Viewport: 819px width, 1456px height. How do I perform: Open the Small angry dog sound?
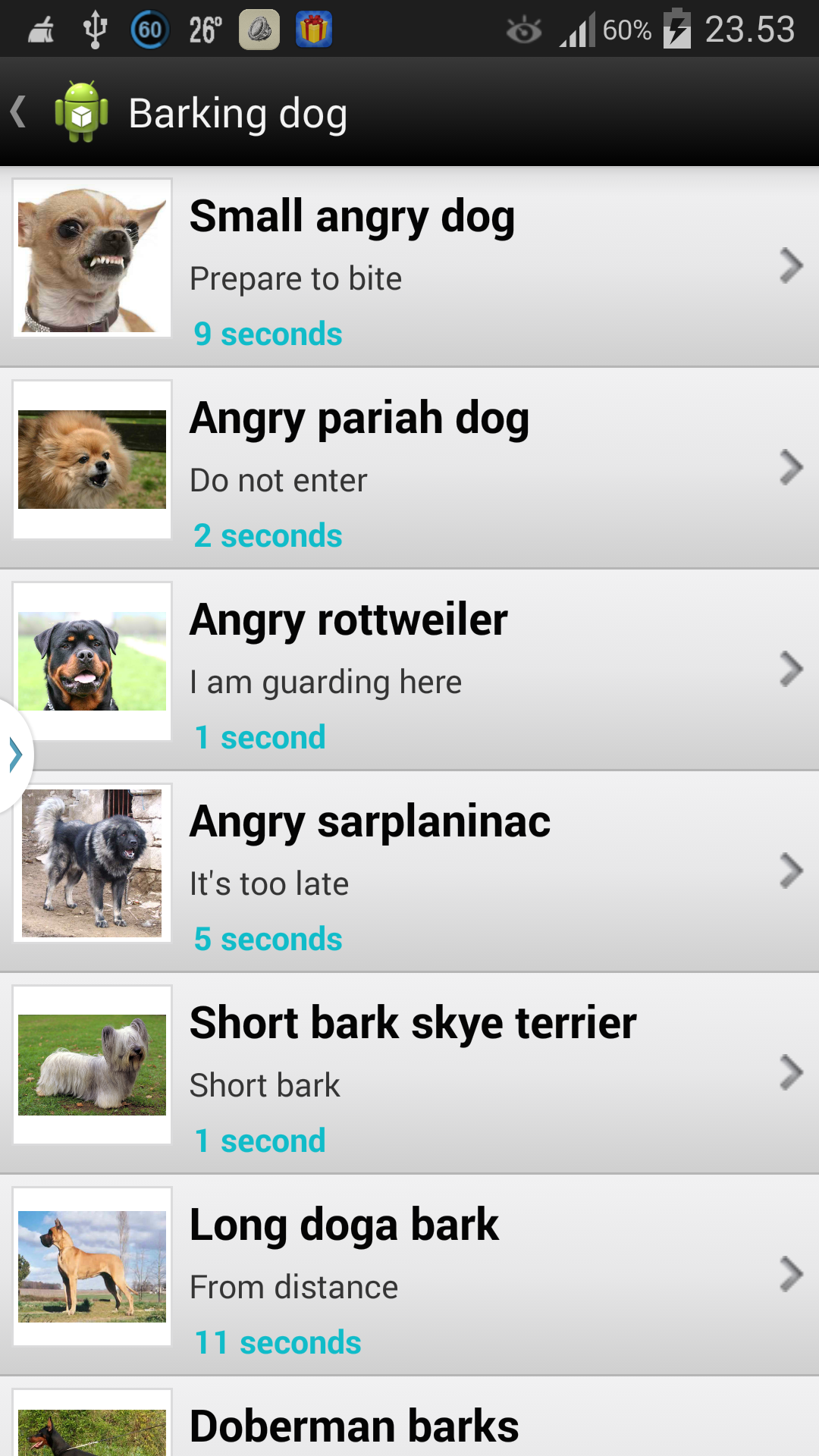tap(409, 266)
